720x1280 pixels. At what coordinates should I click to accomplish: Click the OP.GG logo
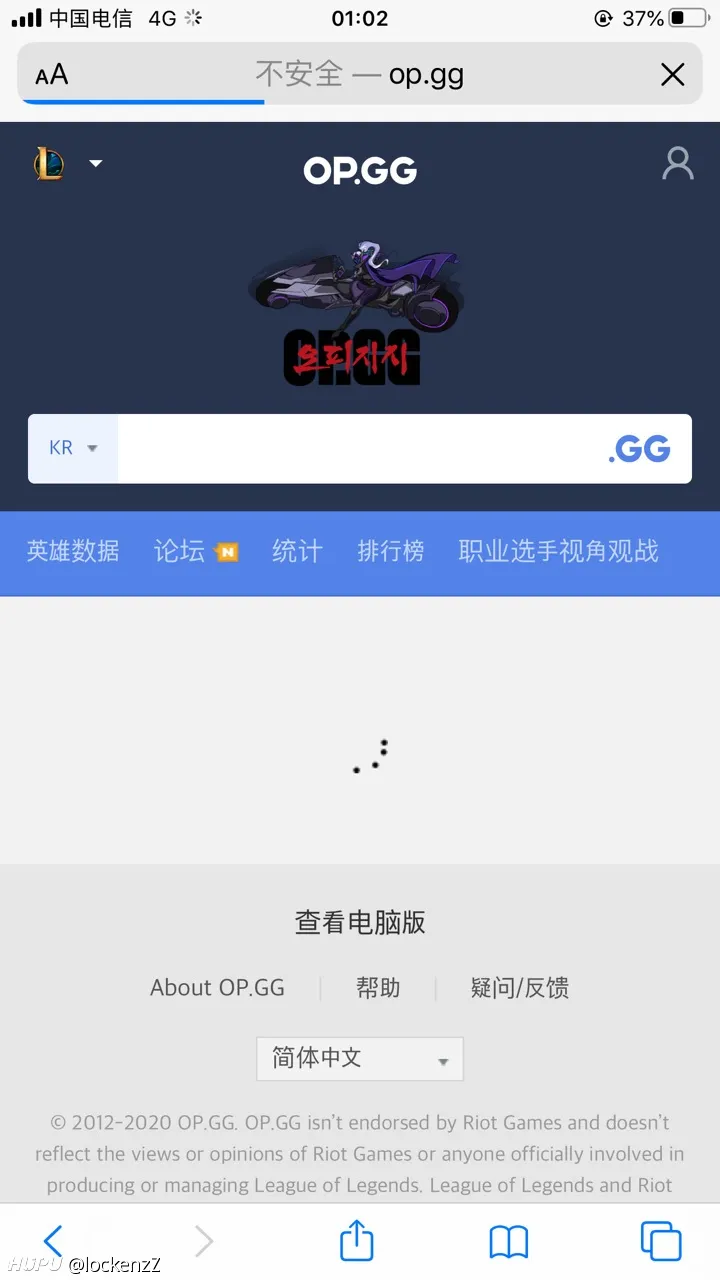click(x=360, y=170)
